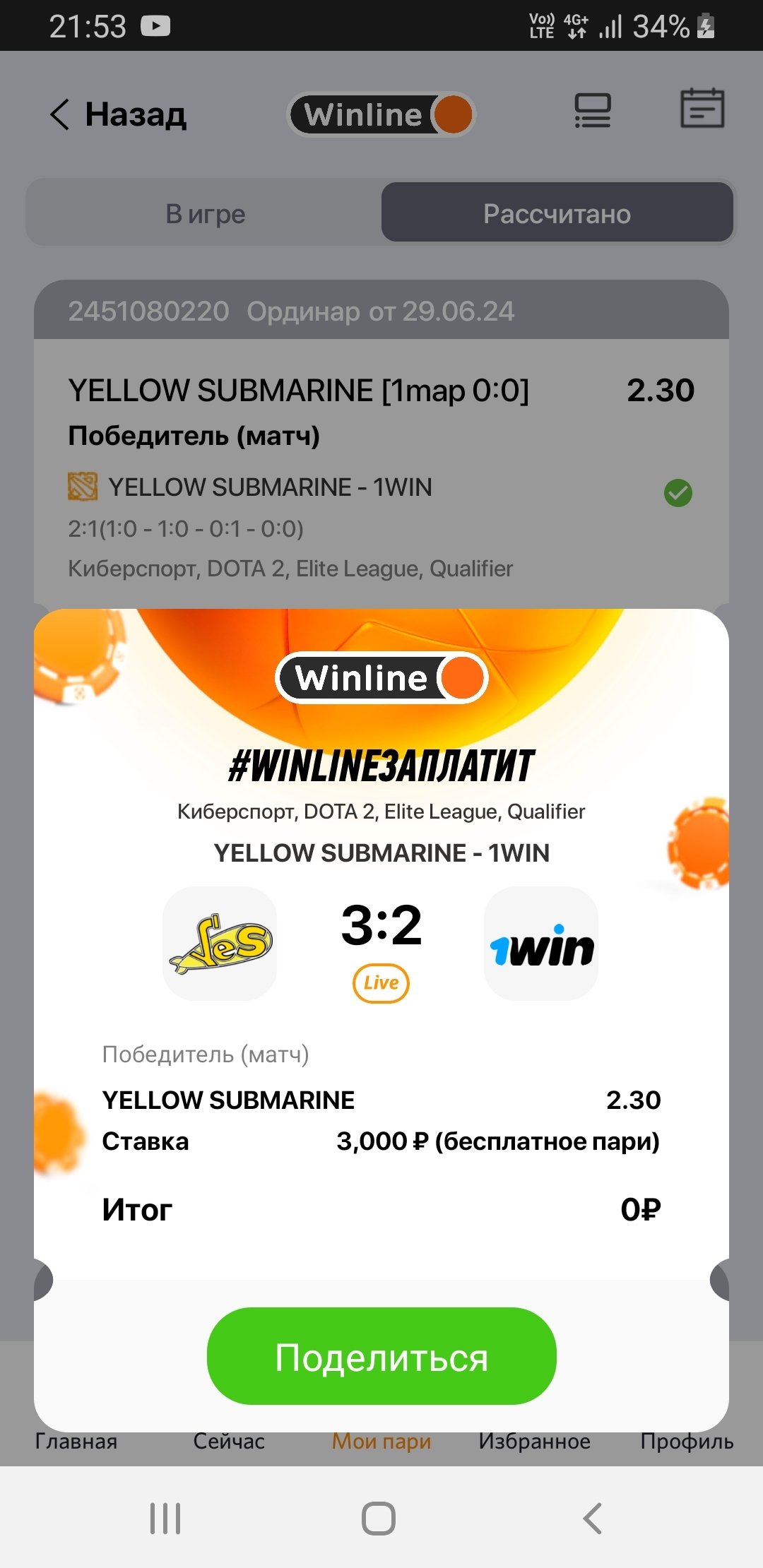This screenshot has height=1568, width=763.
Task: Open the Главная tab
Action: pos(76,1442)
